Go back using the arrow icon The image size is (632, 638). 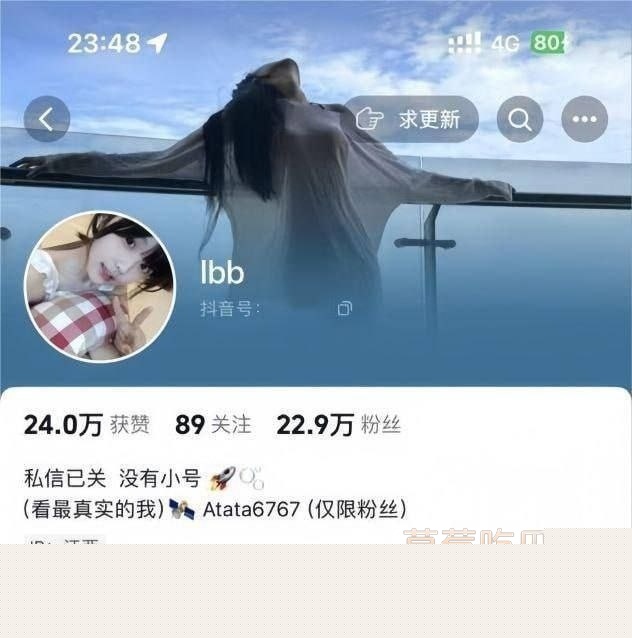47,120
